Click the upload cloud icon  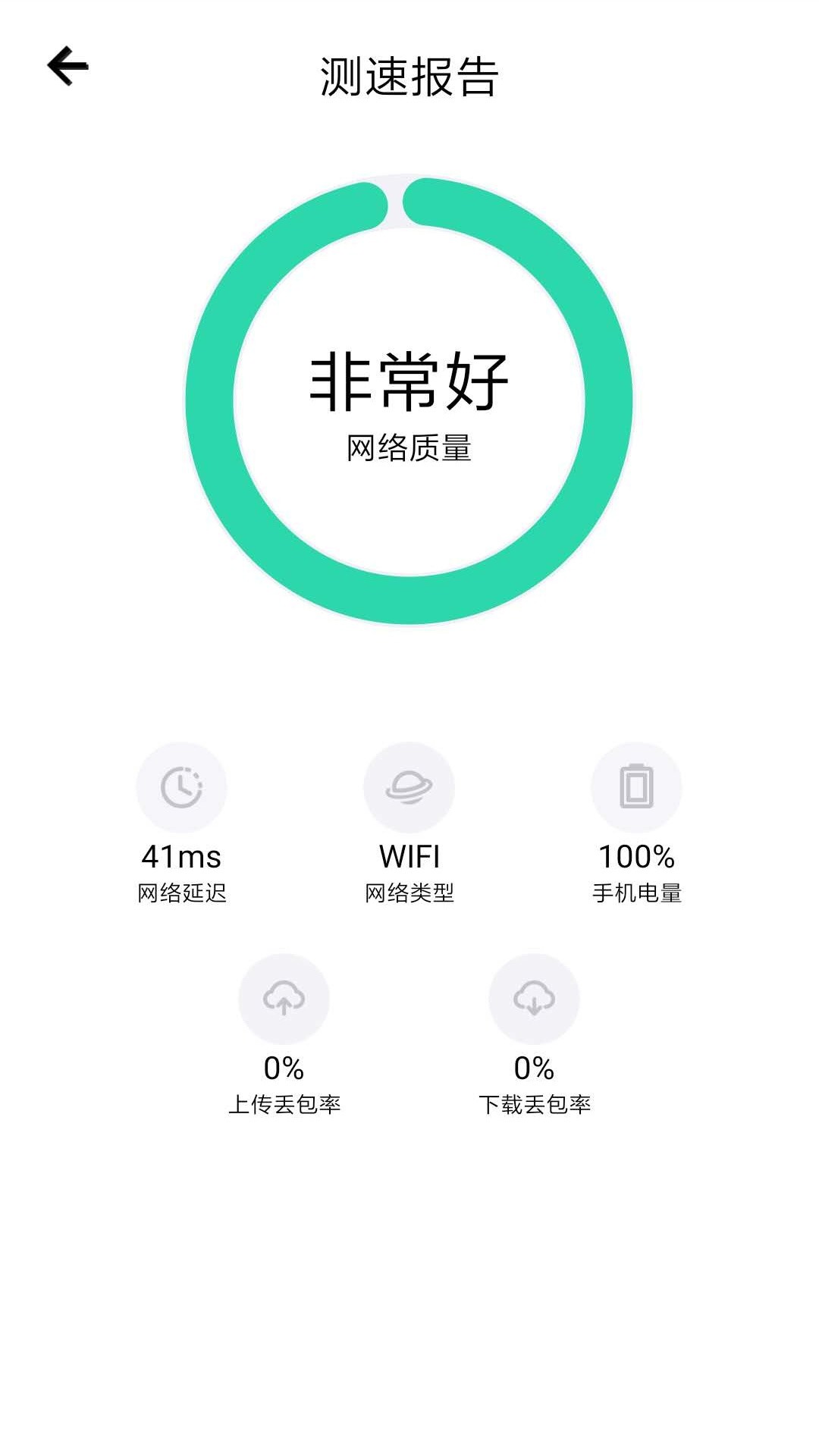pyautogui.click(x=284, y=999)
